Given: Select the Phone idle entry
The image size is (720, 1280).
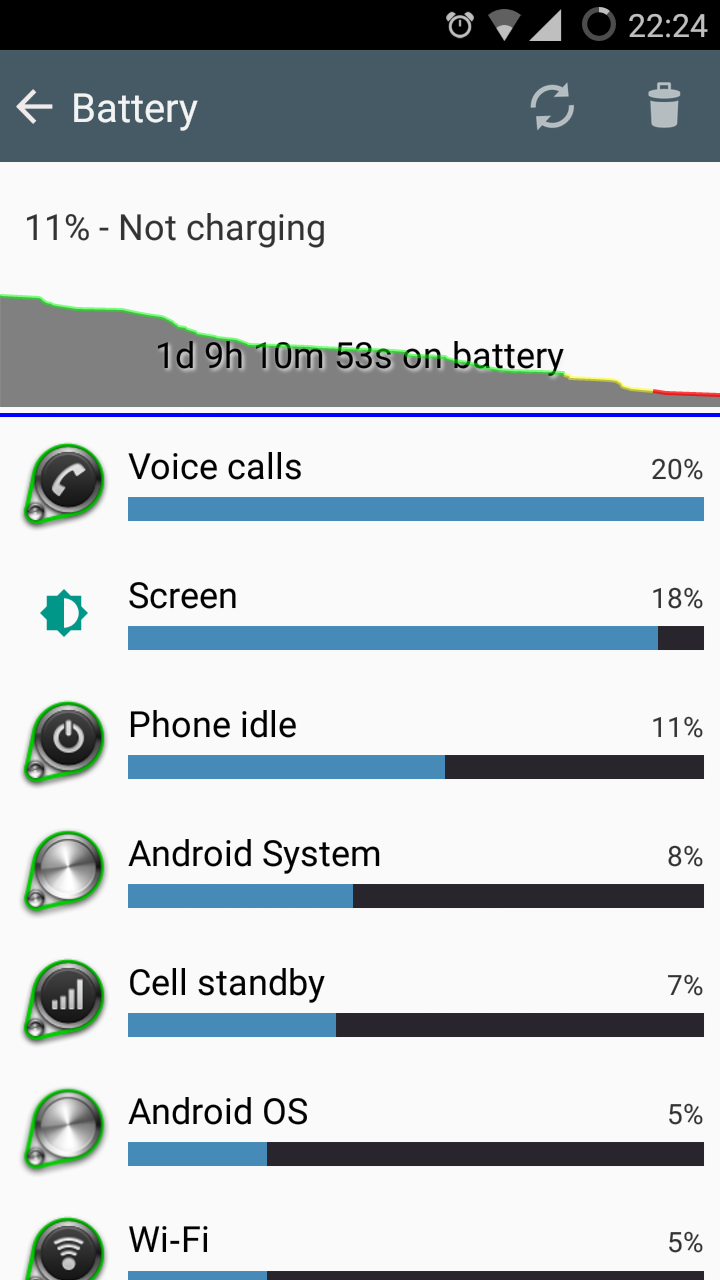Looking at the screenshot, I should pos(360,741).
